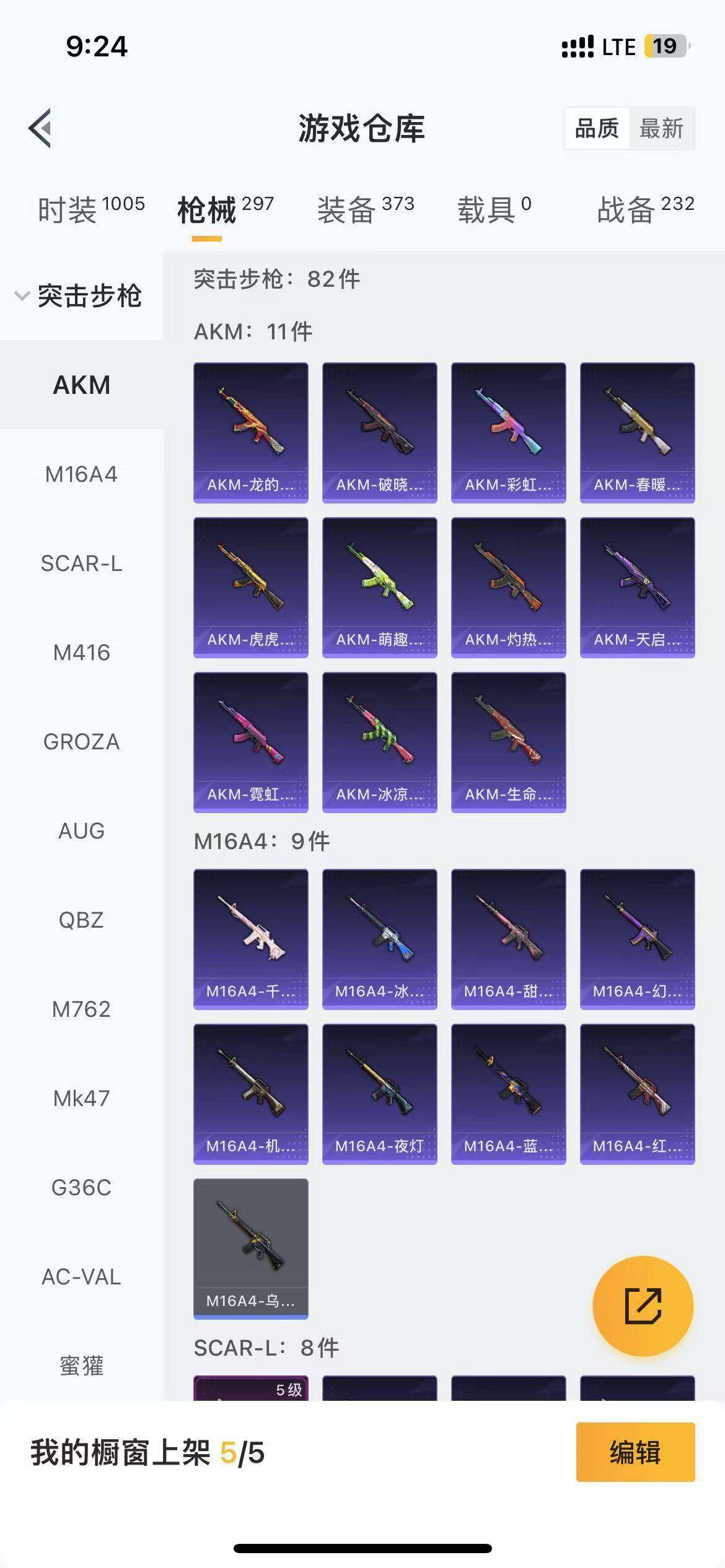This screenshot has width=725, height=1568.
Task: Edit my showcase with 编辑
Action: tap(635, 1452)
